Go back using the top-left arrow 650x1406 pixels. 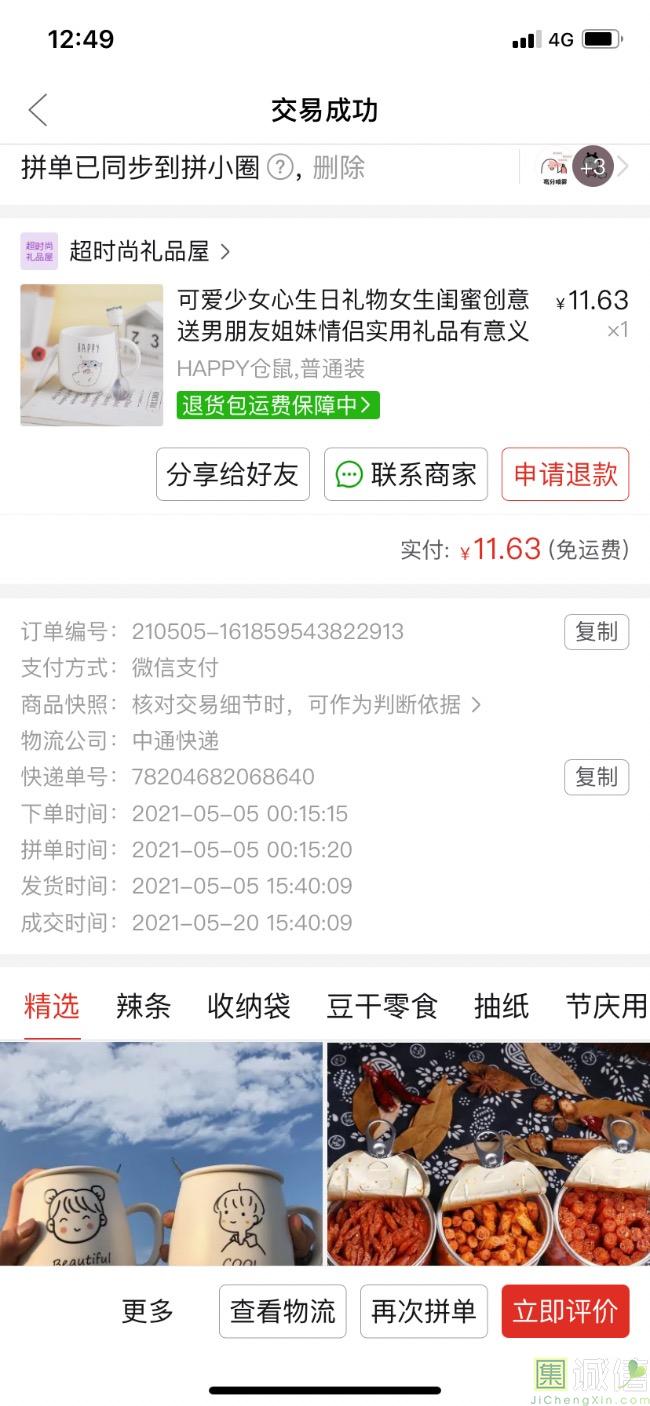point(38,110)
